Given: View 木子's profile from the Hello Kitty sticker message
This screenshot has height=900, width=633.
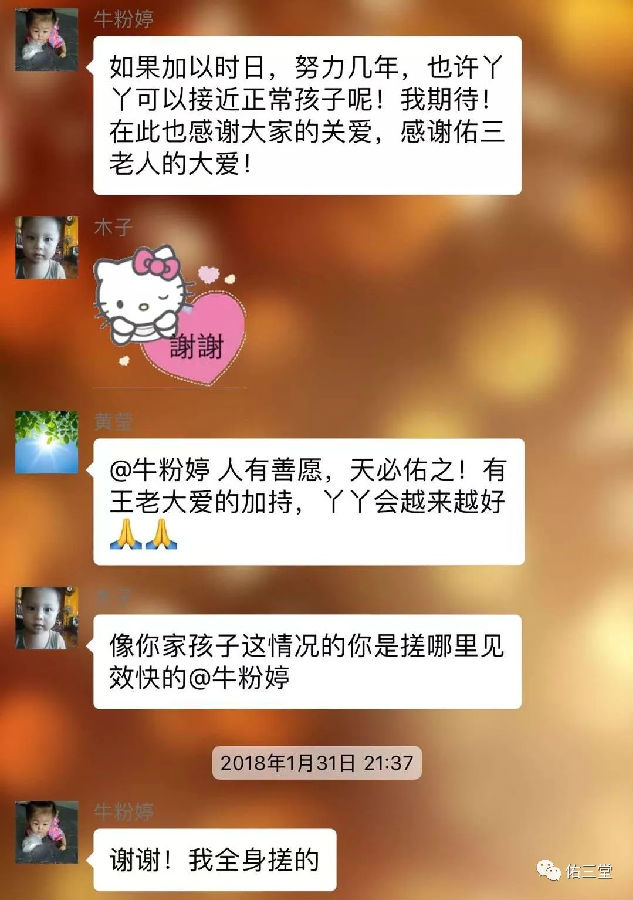Looking at the screenshot, I should (x=46, y=247).
